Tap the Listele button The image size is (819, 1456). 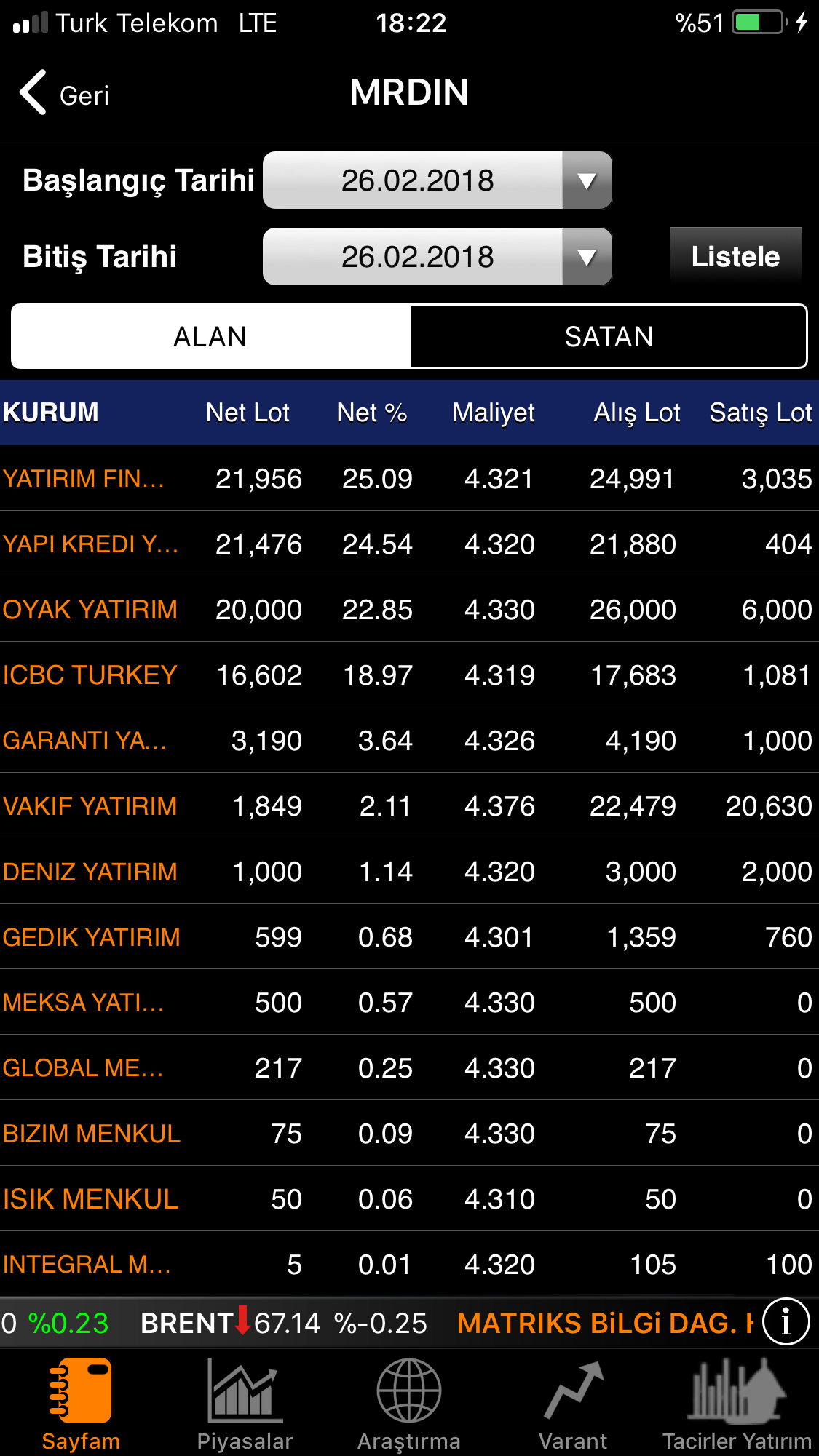click(735, 257)
